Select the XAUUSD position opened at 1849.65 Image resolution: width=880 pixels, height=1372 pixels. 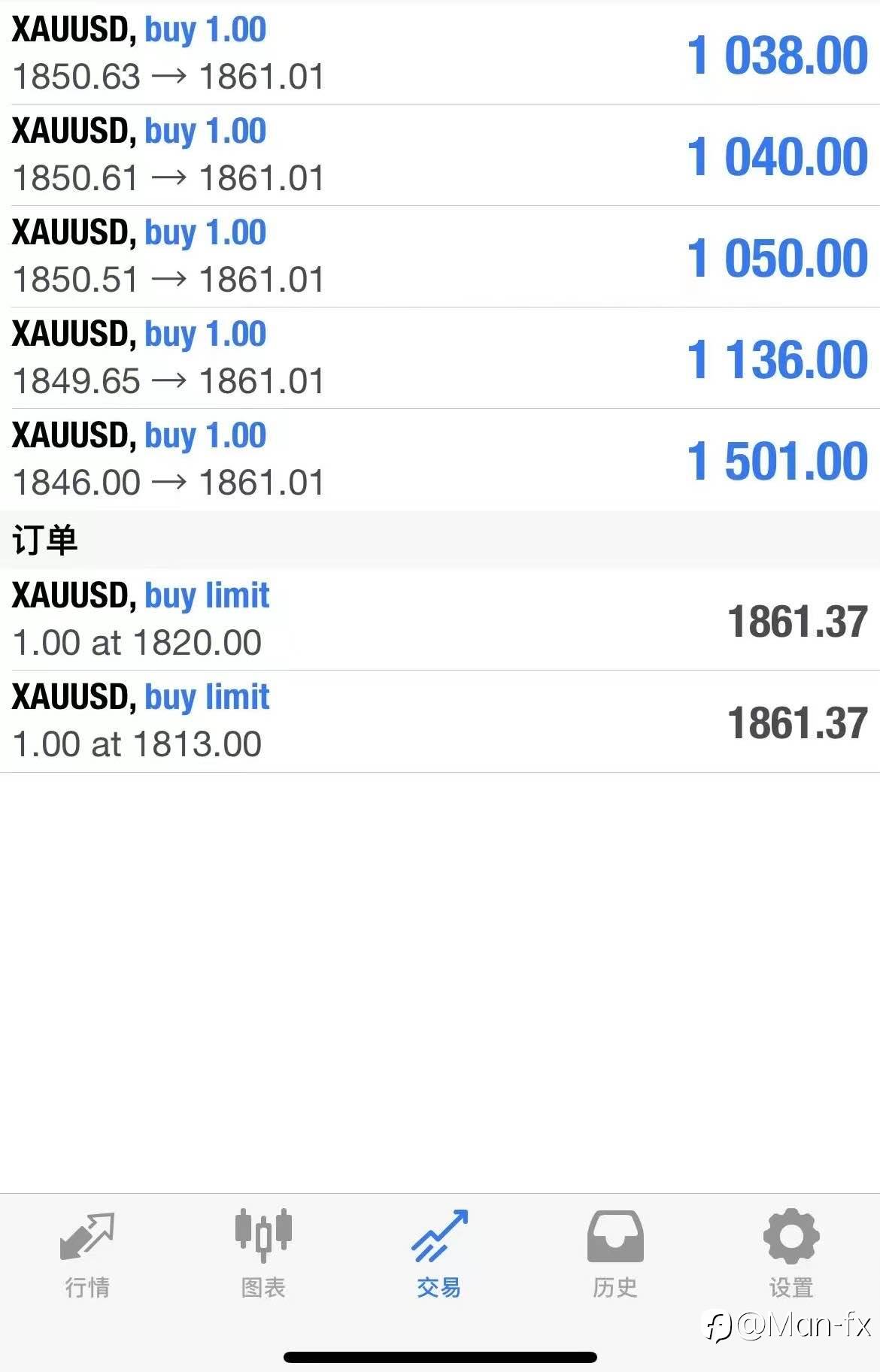point(439,358)
